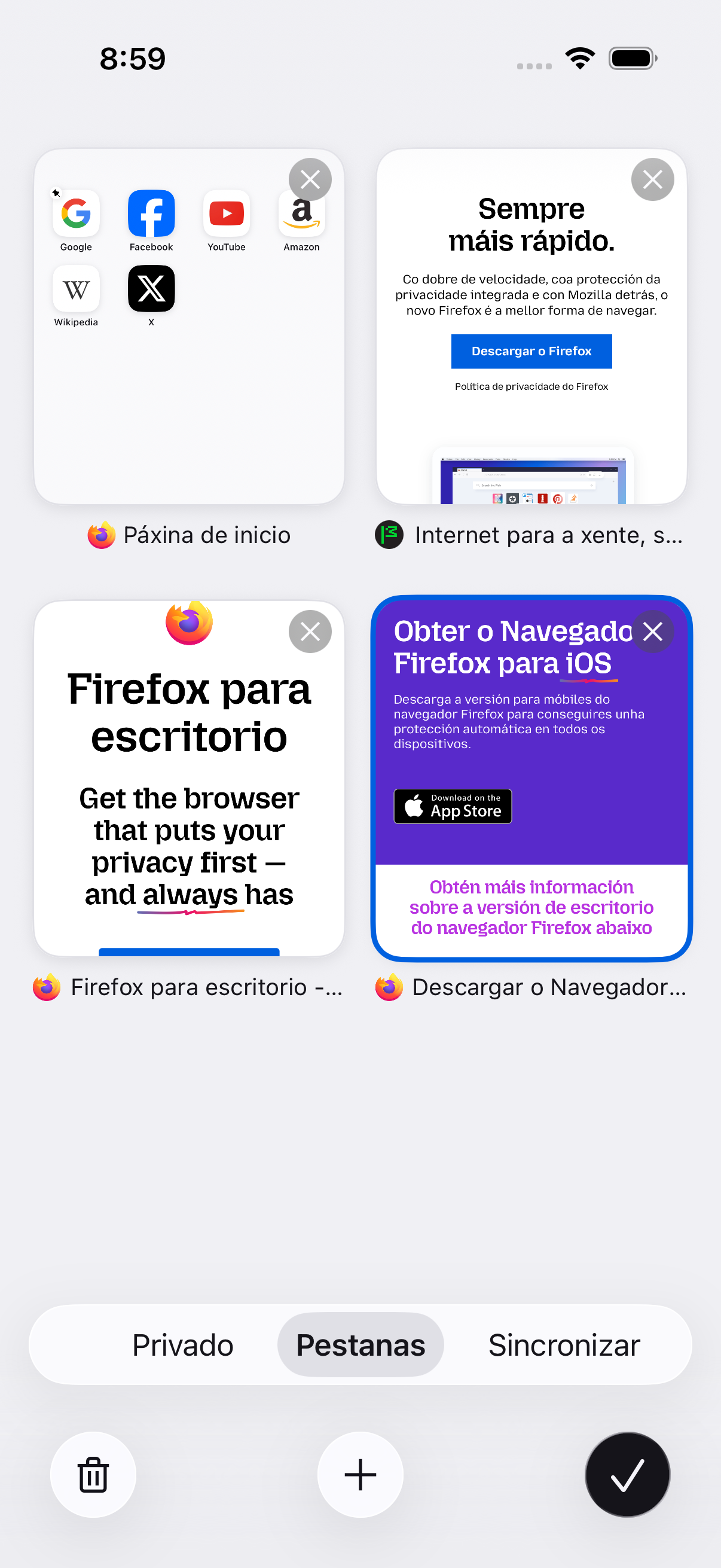Viewport: 721px width, 1568px height.
Task: Switch to the Sincronizar segment
Action: [564, 1345]
